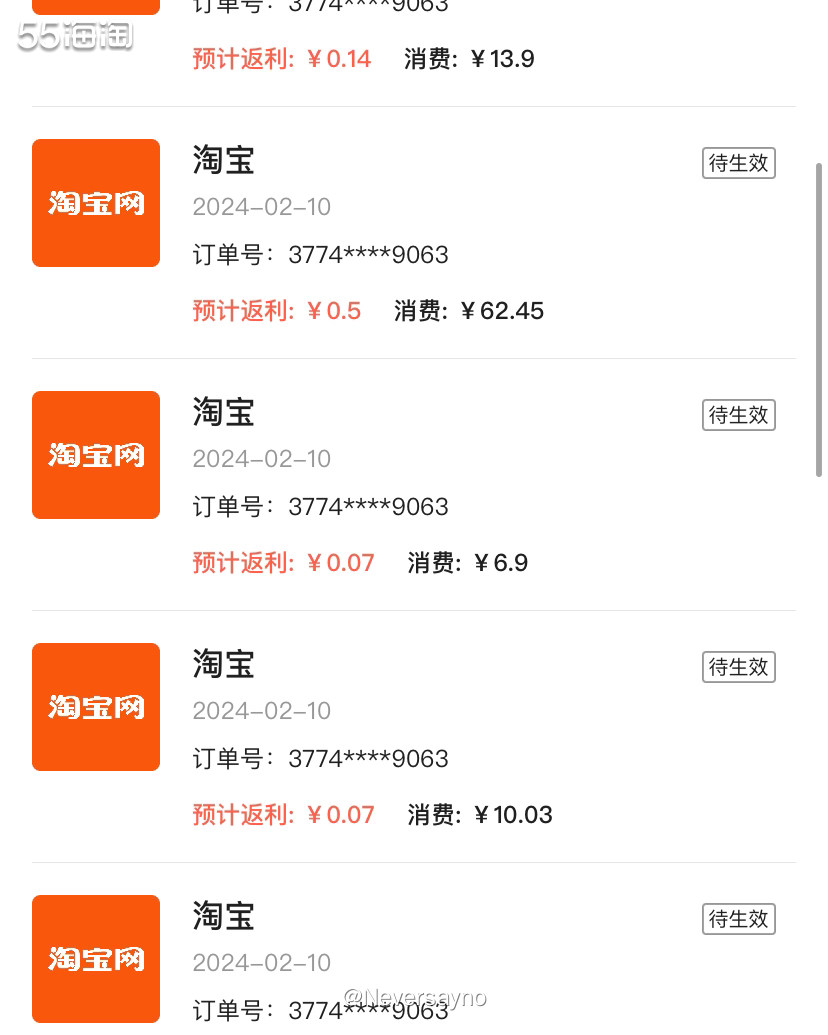This screenshot has width=828, height=1035.
Task: View the Taobao order with ¥6.9 spent
Action: point(414,486)
